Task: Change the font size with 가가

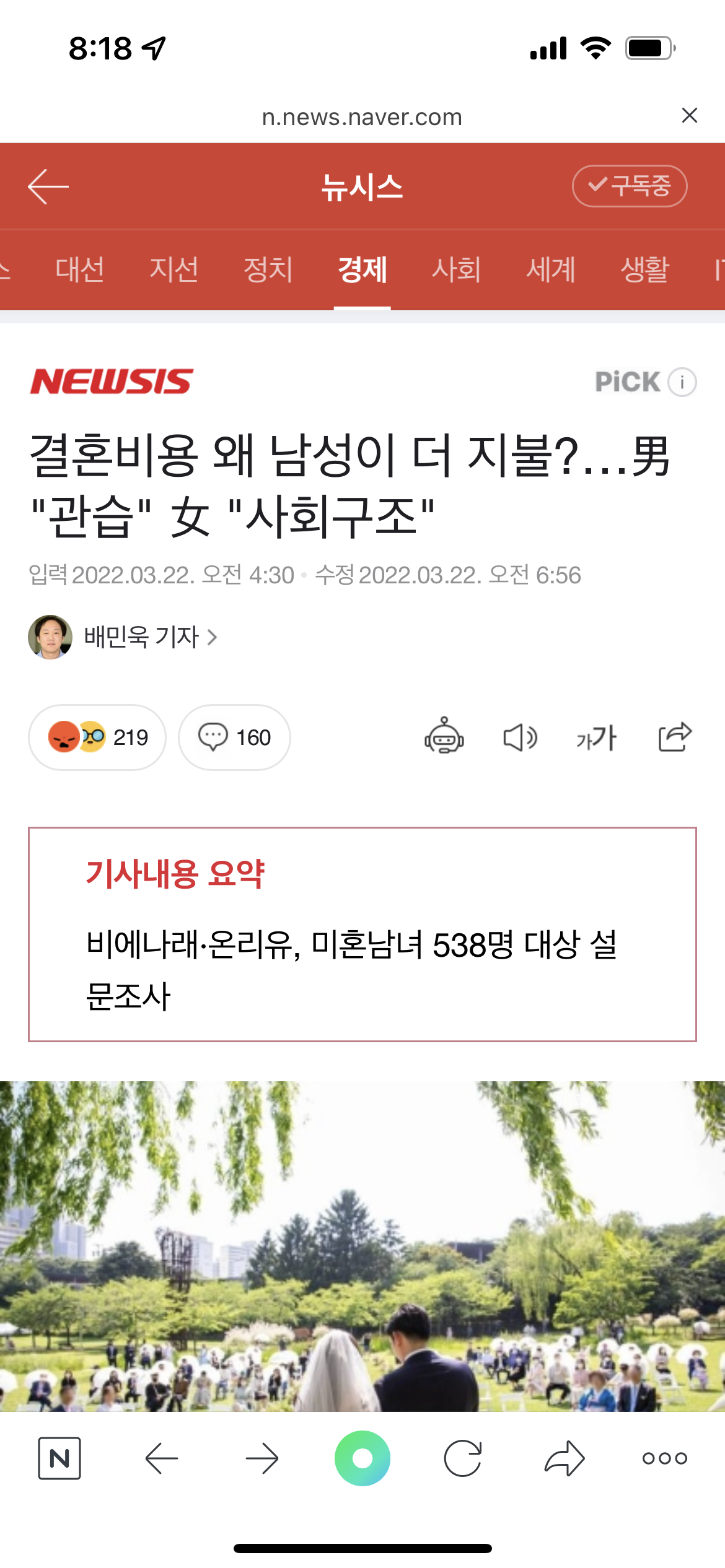Action: (x=596, y=737)
